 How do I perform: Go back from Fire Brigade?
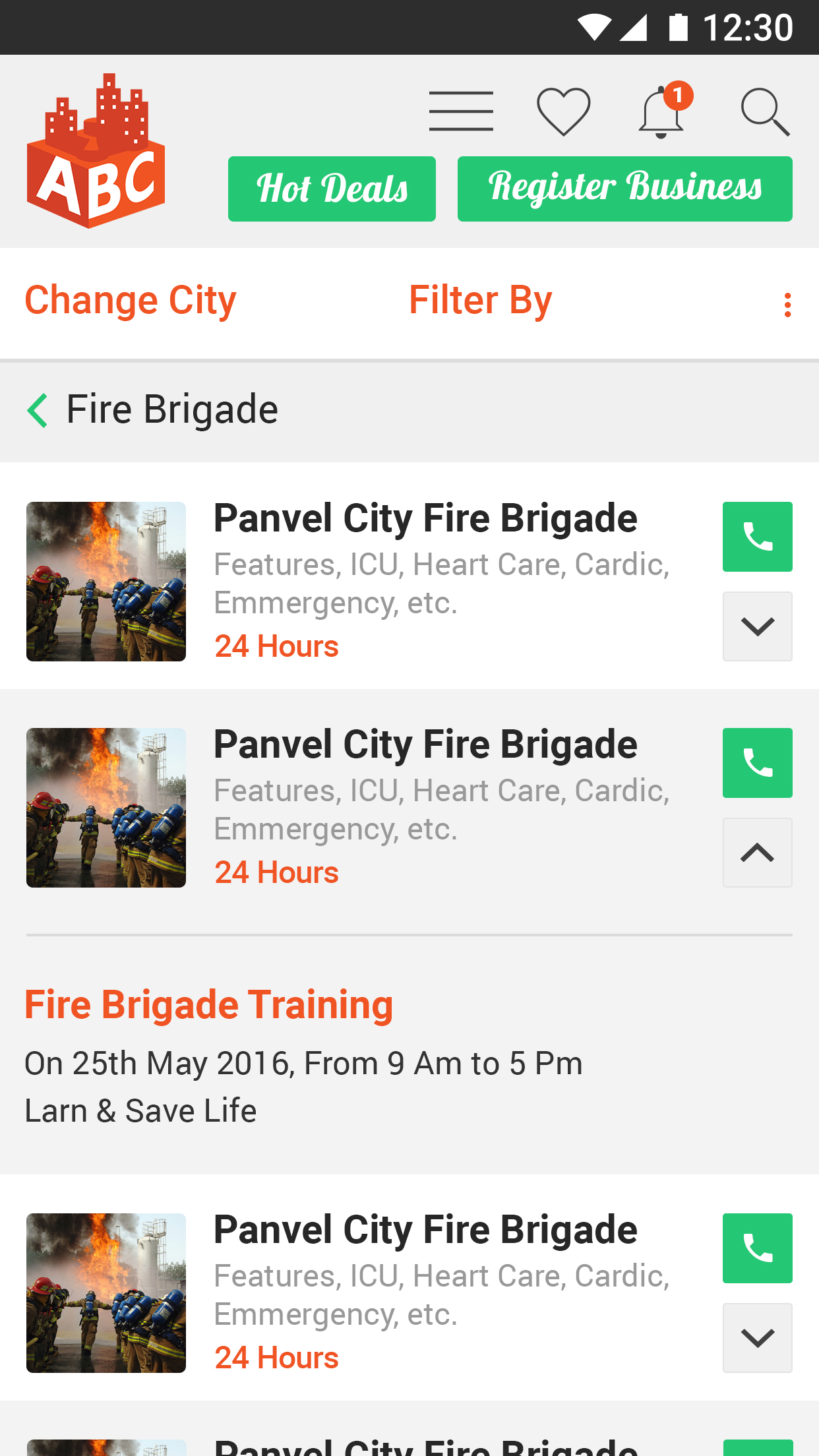click(x=38, y=410)
